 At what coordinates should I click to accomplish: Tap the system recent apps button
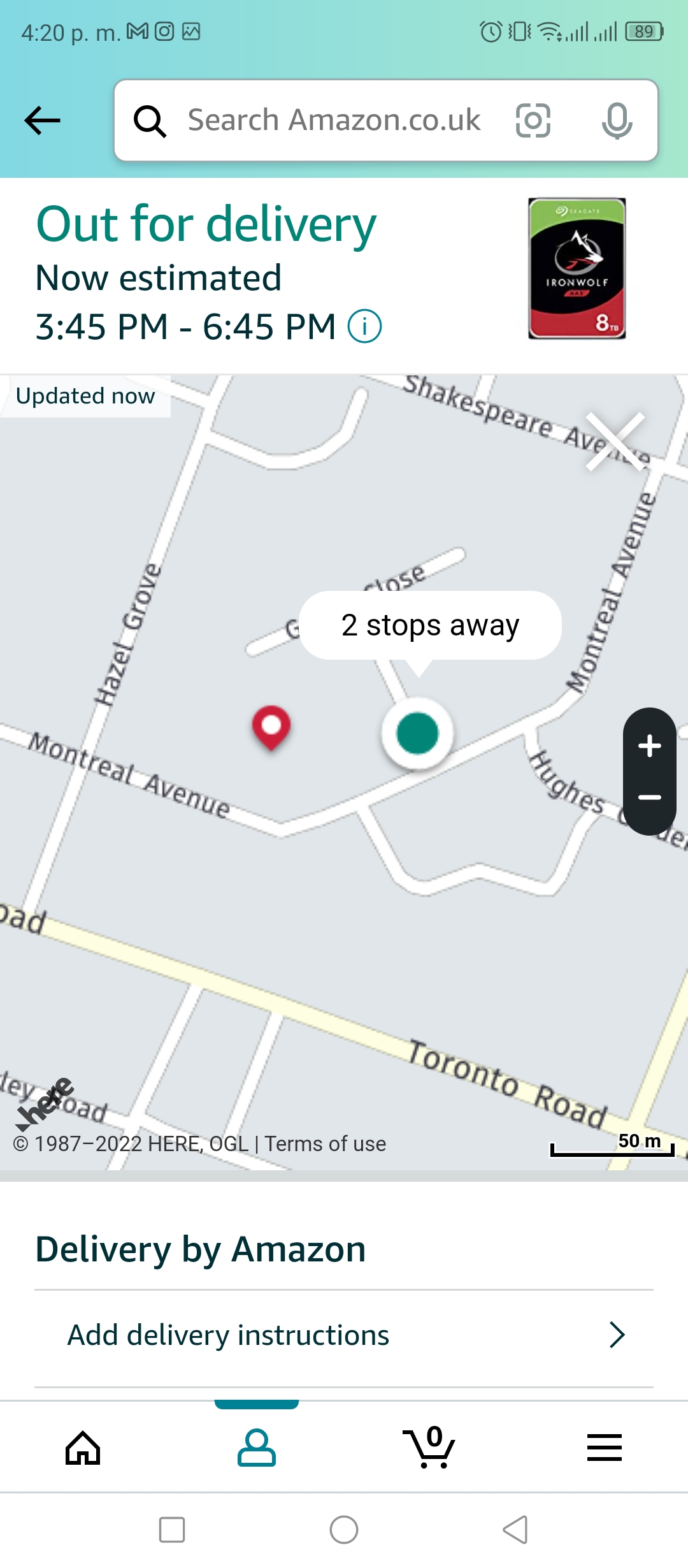tap(172, 1530)
